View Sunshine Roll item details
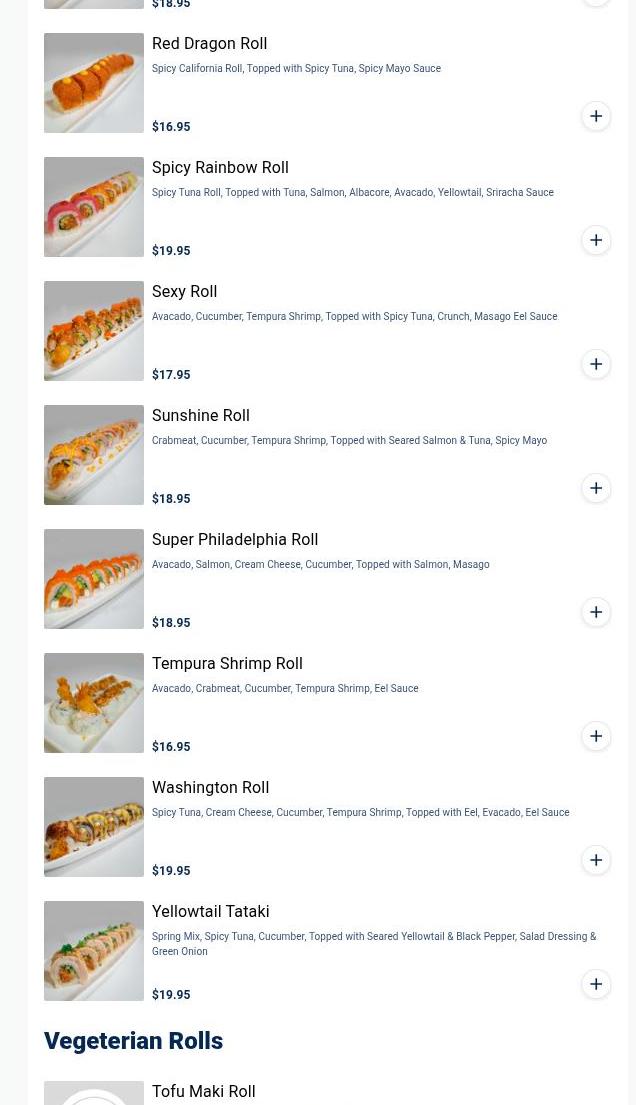Viewport: 636px width, 1105px height. coord(201,416)
